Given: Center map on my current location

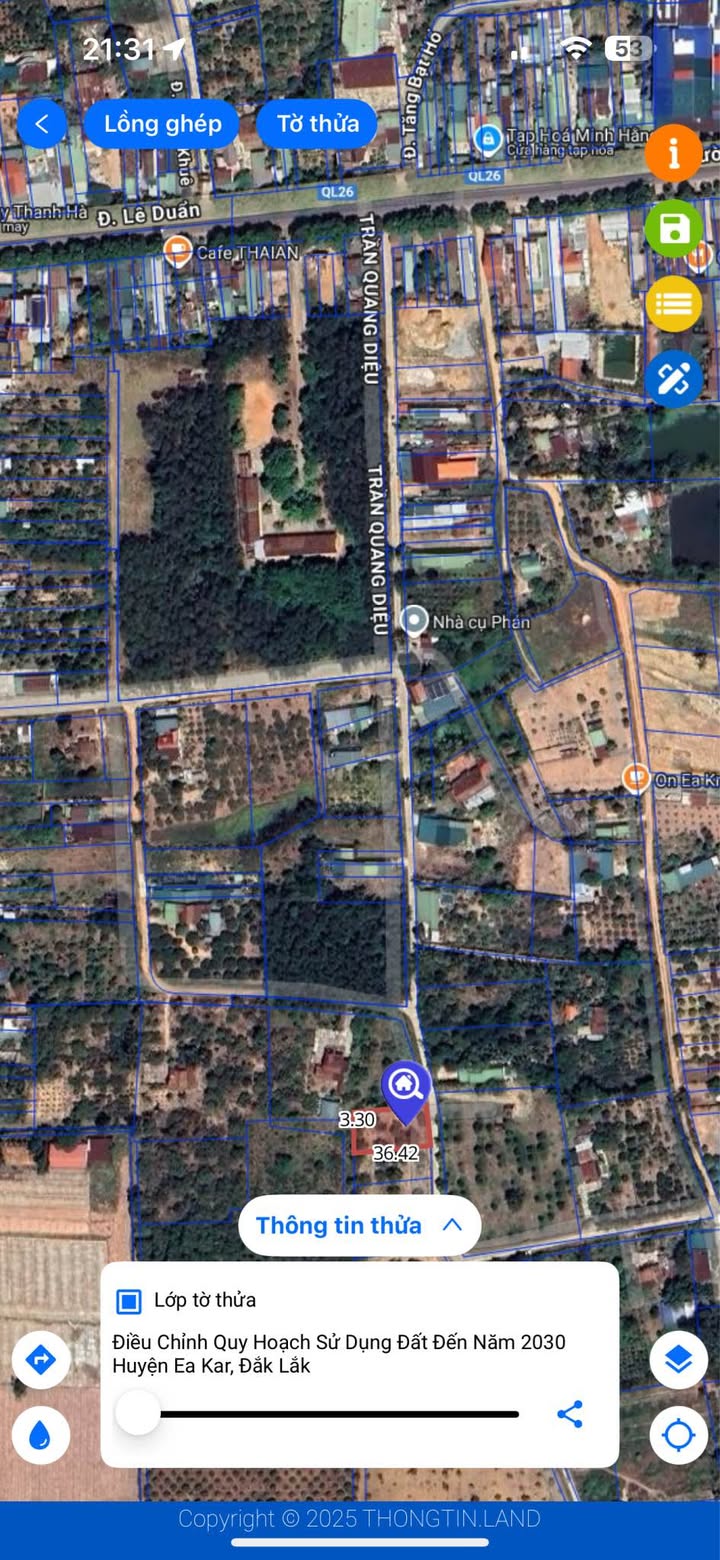Looking at the screenshot, I should point(679,1435).
